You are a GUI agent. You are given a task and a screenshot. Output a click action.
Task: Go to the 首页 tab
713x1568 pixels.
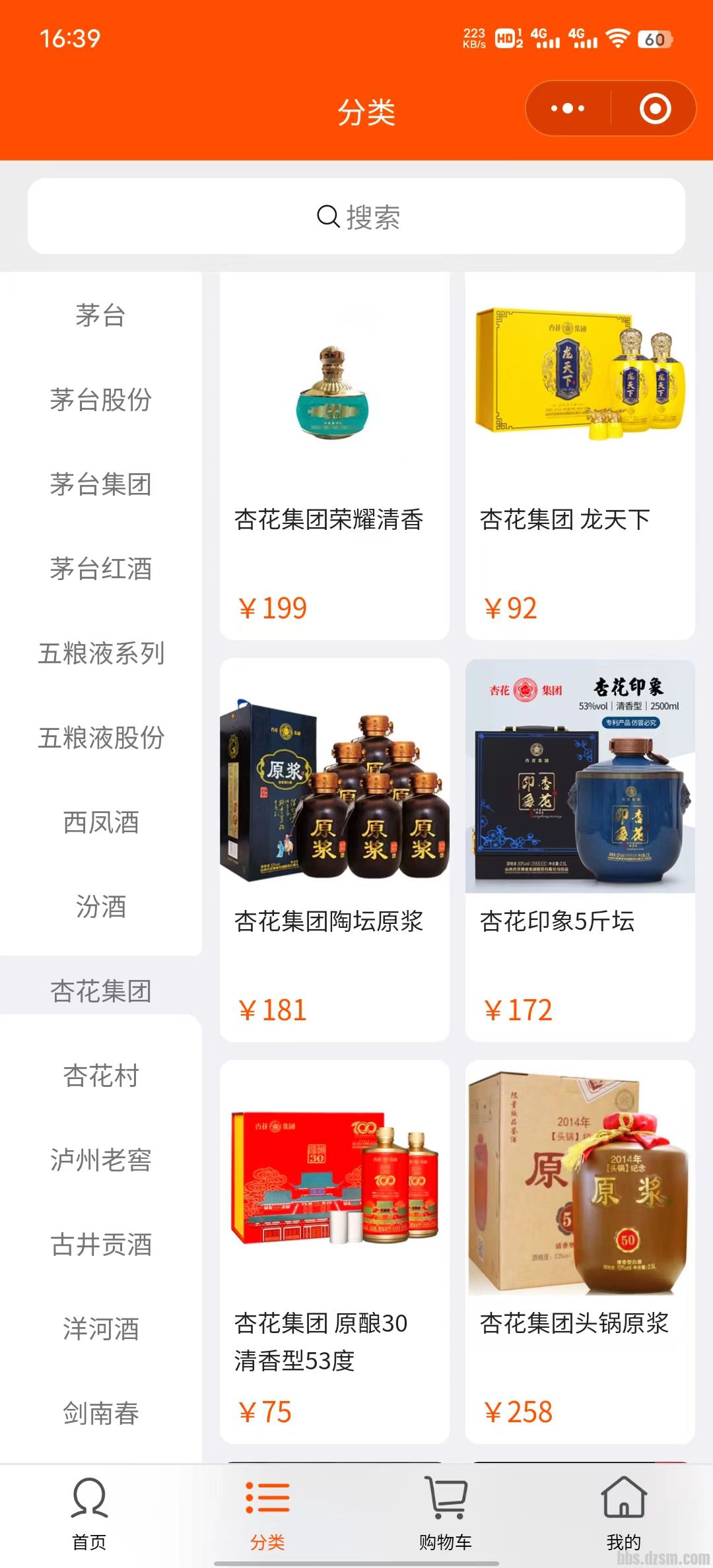[89, 1513]
